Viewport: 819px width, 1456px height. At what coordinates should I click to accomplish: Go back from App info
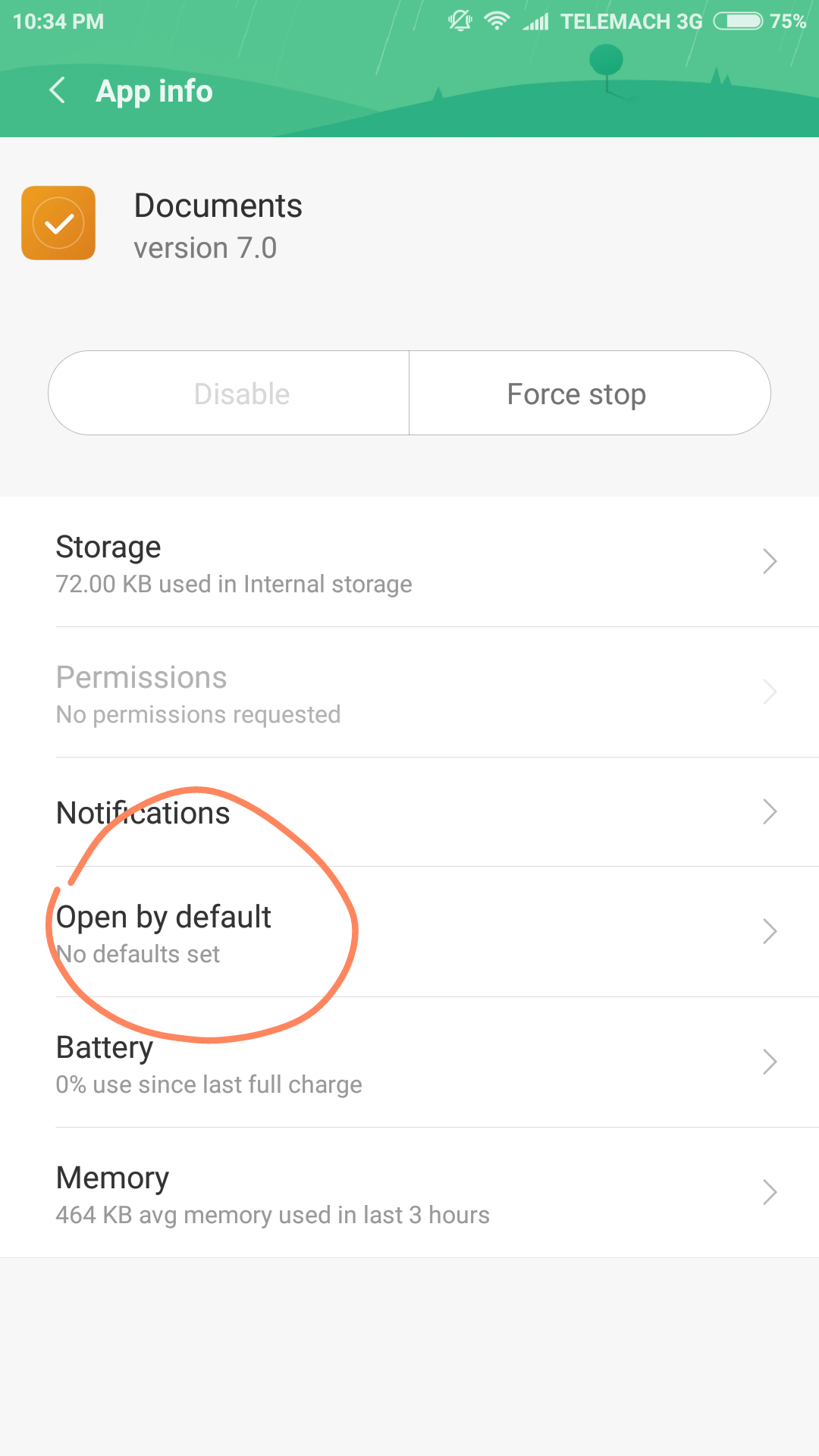coord(57,90)
